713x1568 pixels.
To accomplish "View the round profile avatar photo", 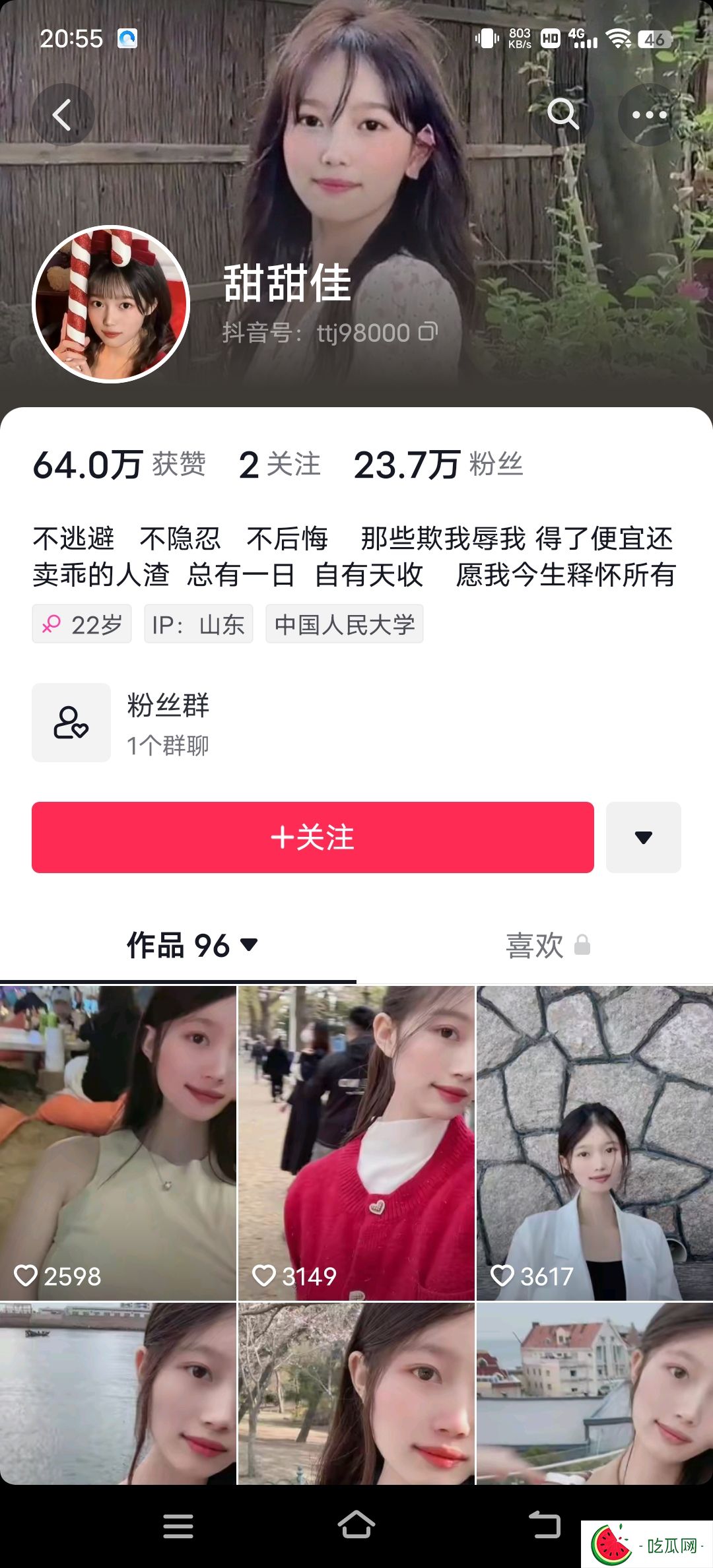I will point(111,304).
